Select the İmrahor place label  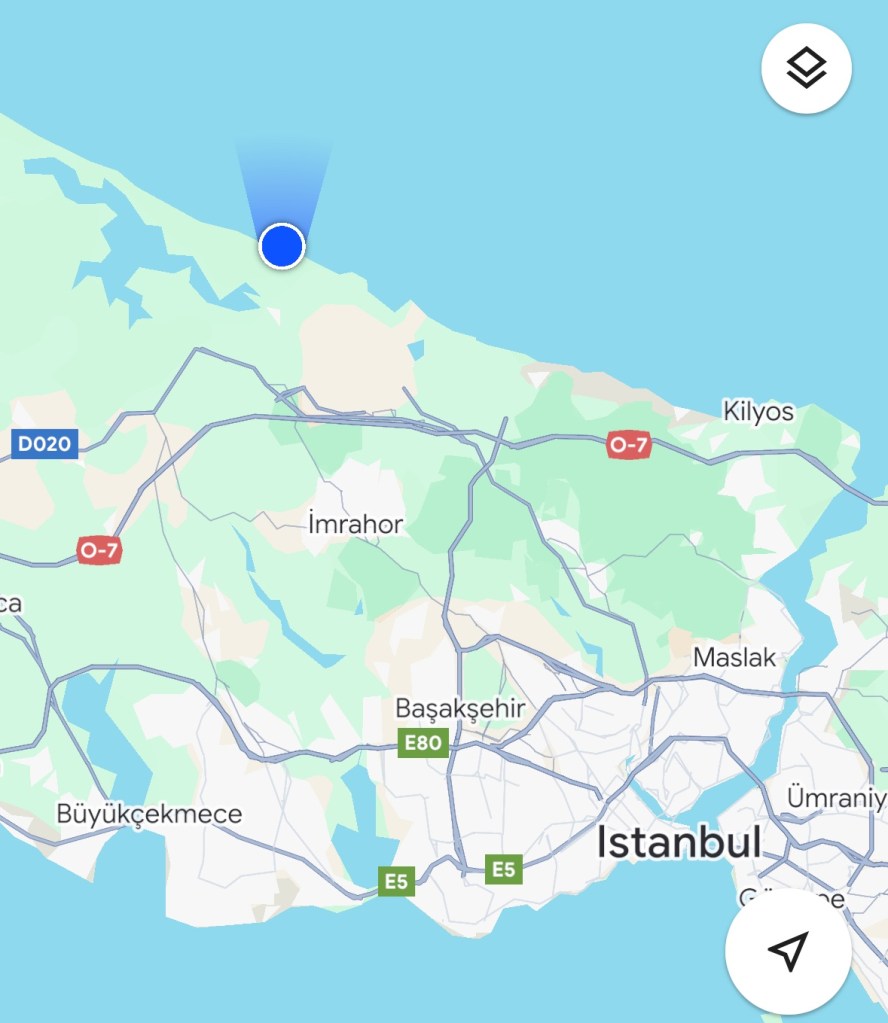click(355, 523)
